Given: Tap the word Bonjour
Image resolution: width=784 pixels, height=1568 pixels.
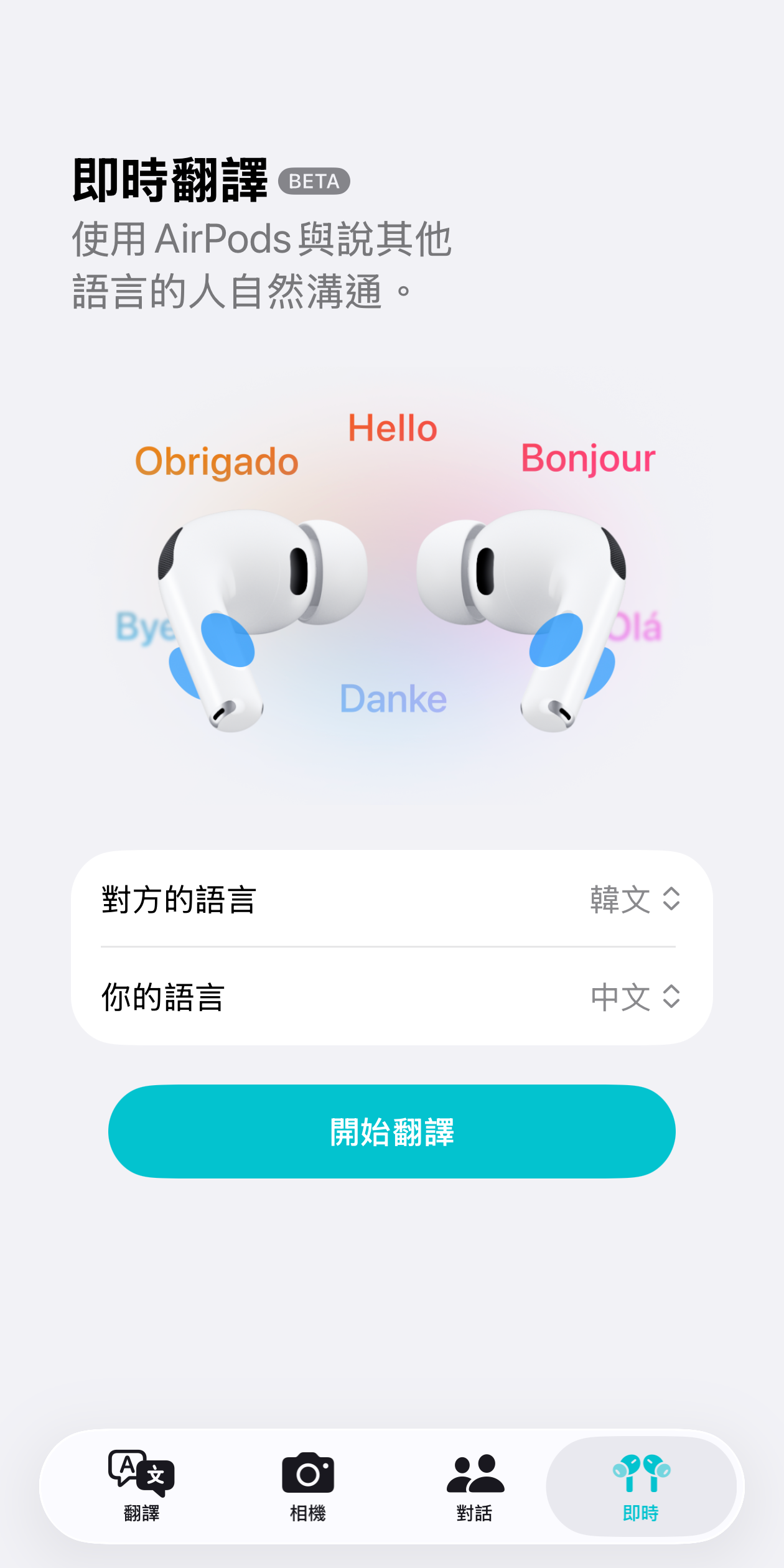Looking at the screenshot, I should [589, 459].
